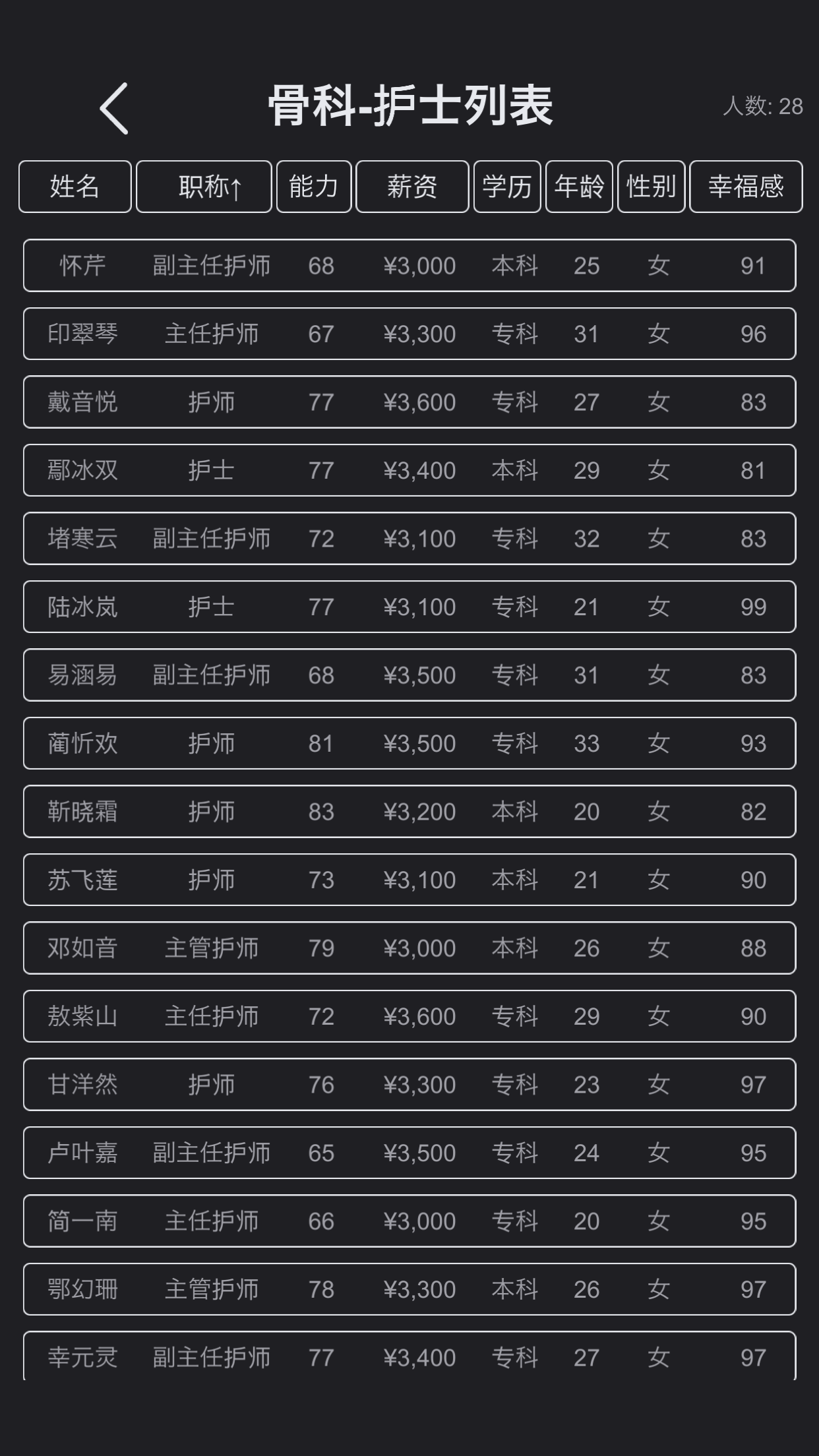Toggle the 职称 sort order arrow
Viewport: 819px width, 1456px height.
click(203, 187)
